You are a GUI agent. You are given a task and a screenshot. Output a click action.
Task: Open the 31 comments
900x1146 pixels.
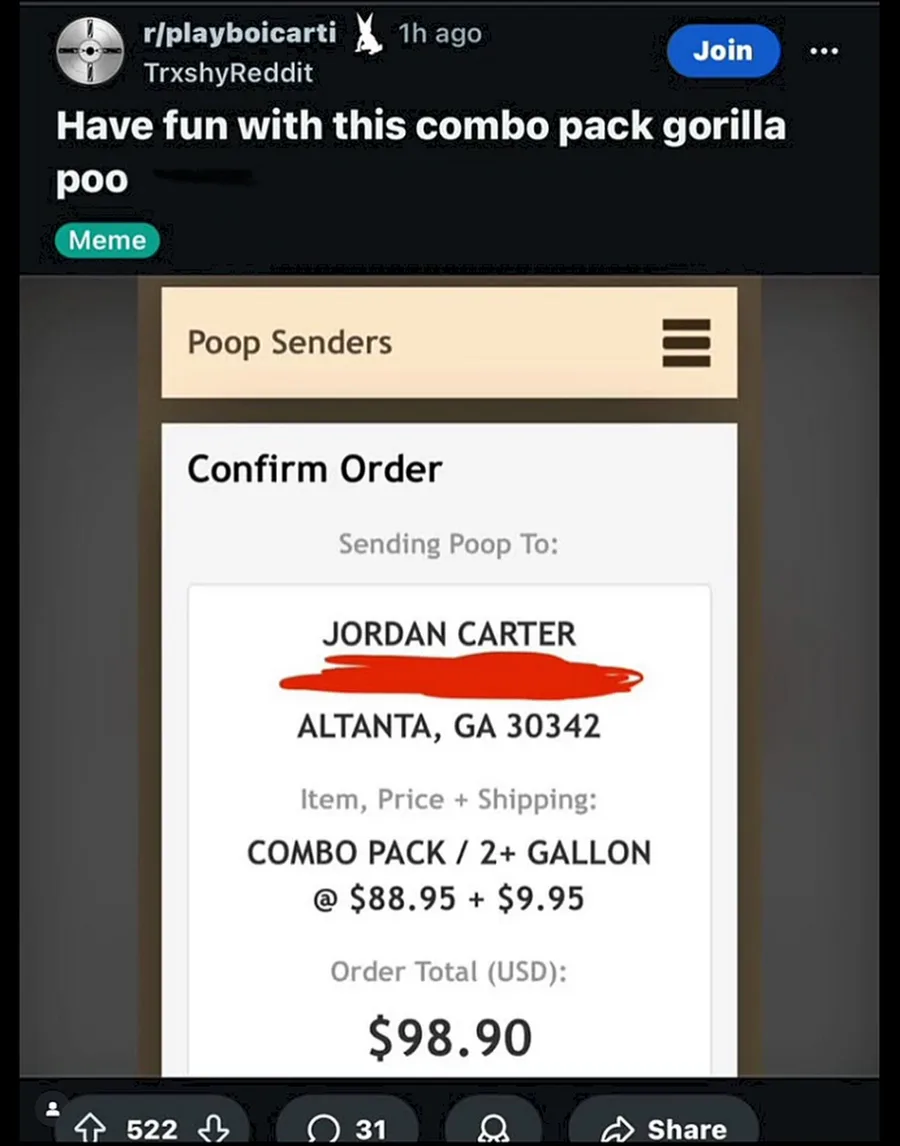click(x=347, y=1128)
